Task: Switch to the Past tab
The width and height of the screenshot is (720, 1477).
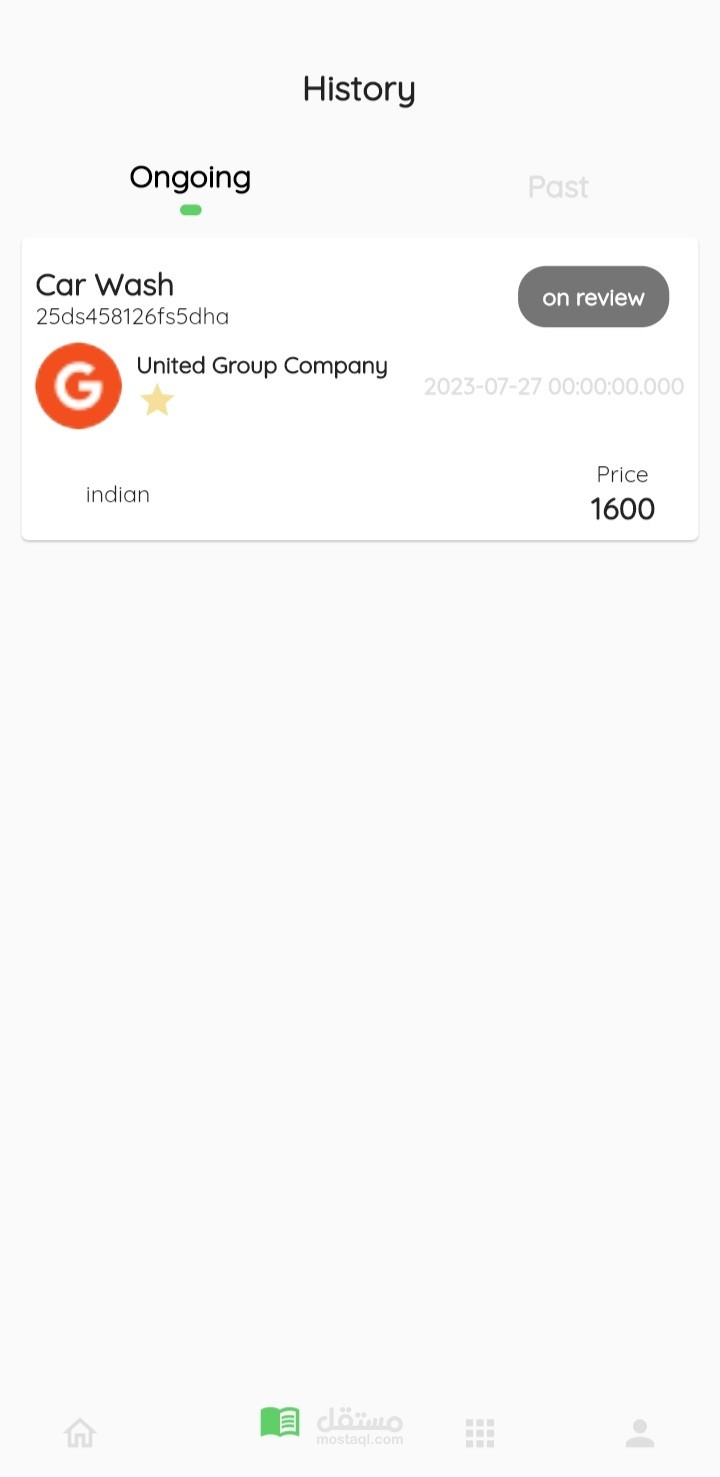Action: (558, 187)
